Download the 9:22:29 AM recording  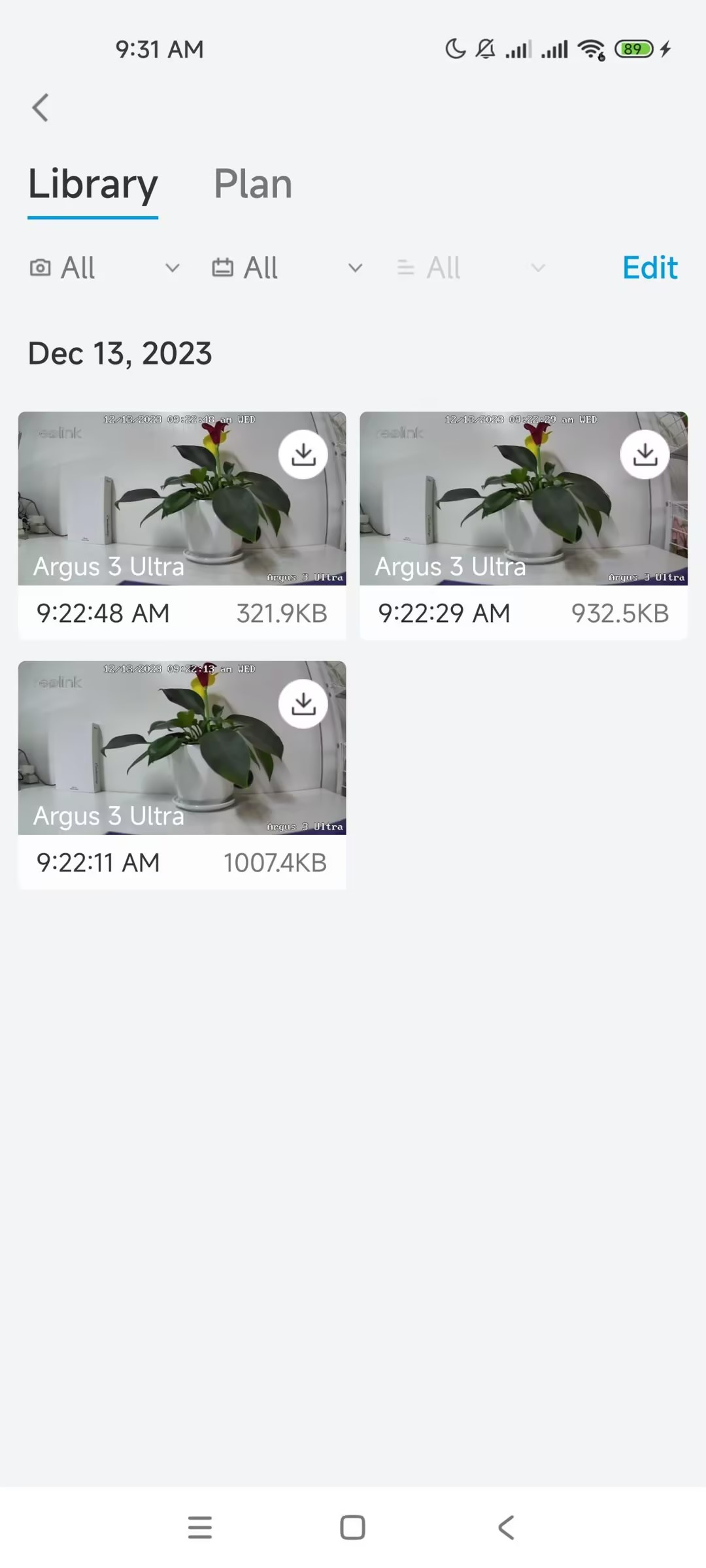click(645, 455)
